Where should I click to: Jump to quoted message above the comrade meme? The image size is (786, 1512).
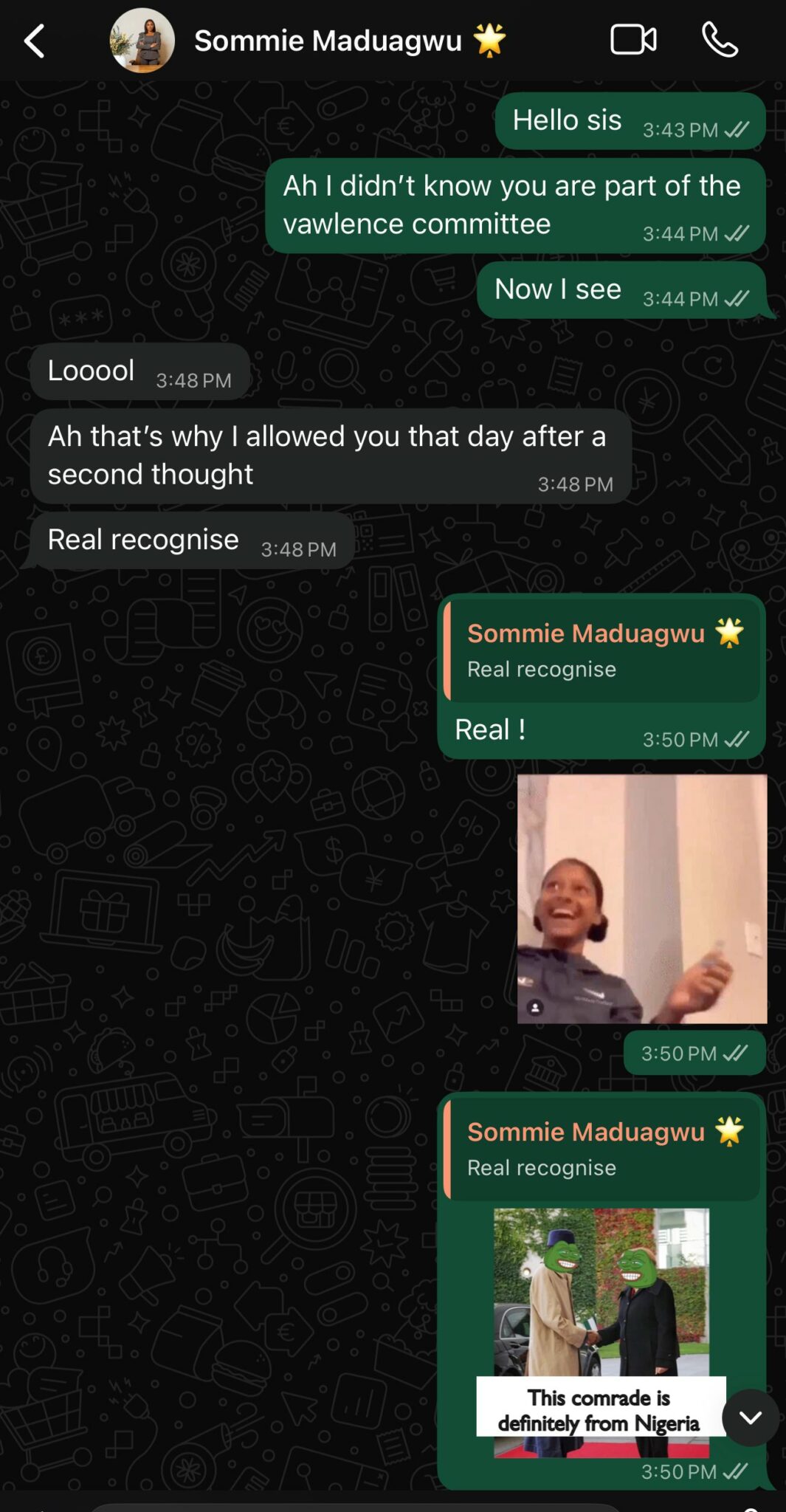pyautogui.click(x=602, y=1150)
